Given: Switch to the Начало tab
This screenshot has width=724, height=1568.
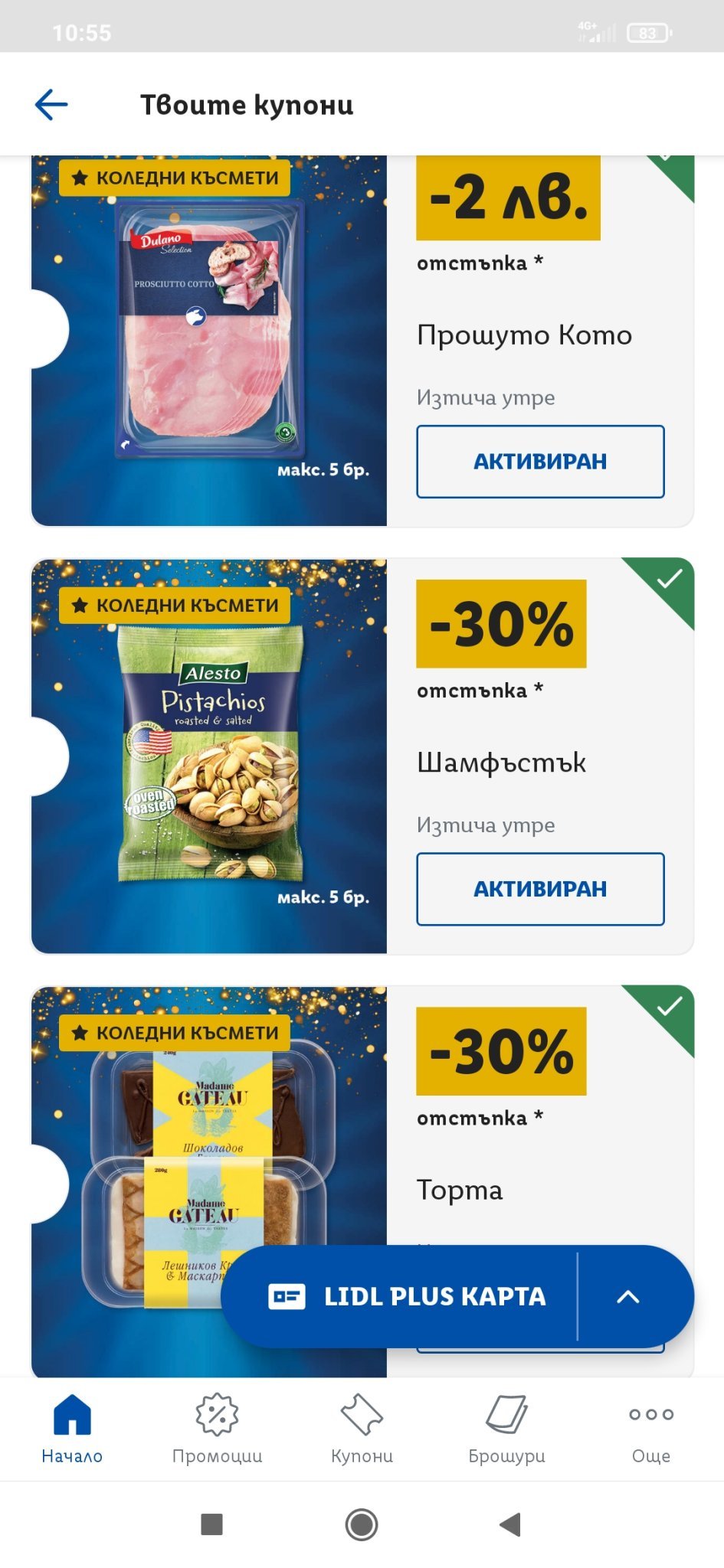Looking at the screenshot, I should tap(72, 1429).
